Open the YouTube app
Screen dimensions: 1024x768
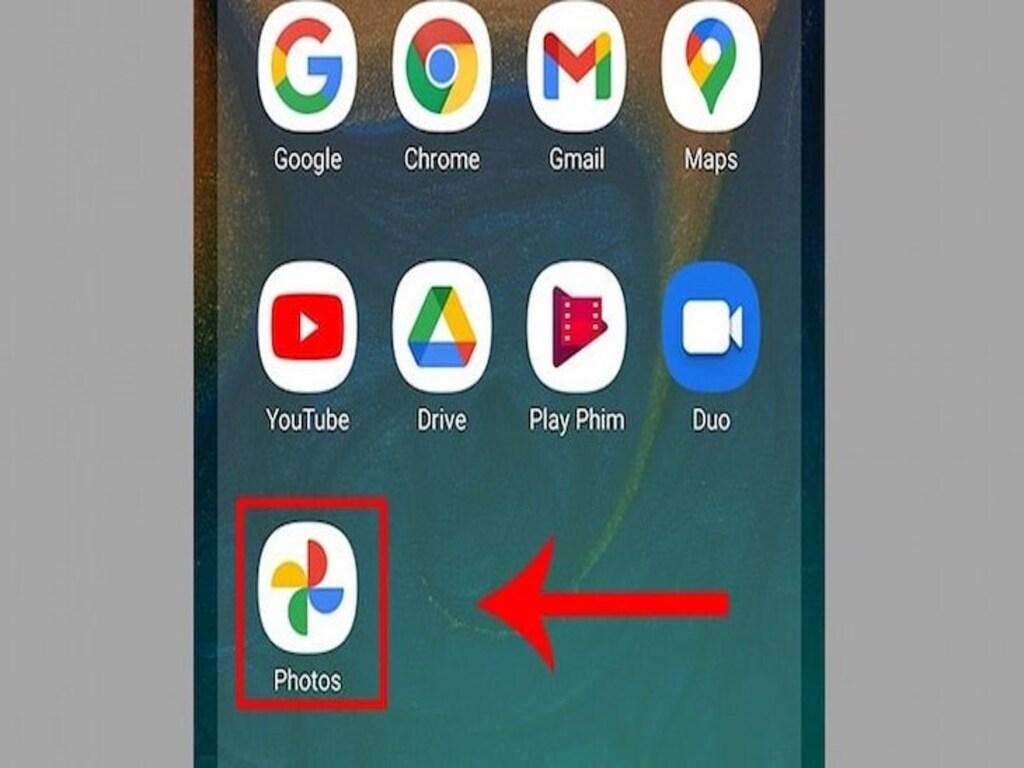point(307,327)
